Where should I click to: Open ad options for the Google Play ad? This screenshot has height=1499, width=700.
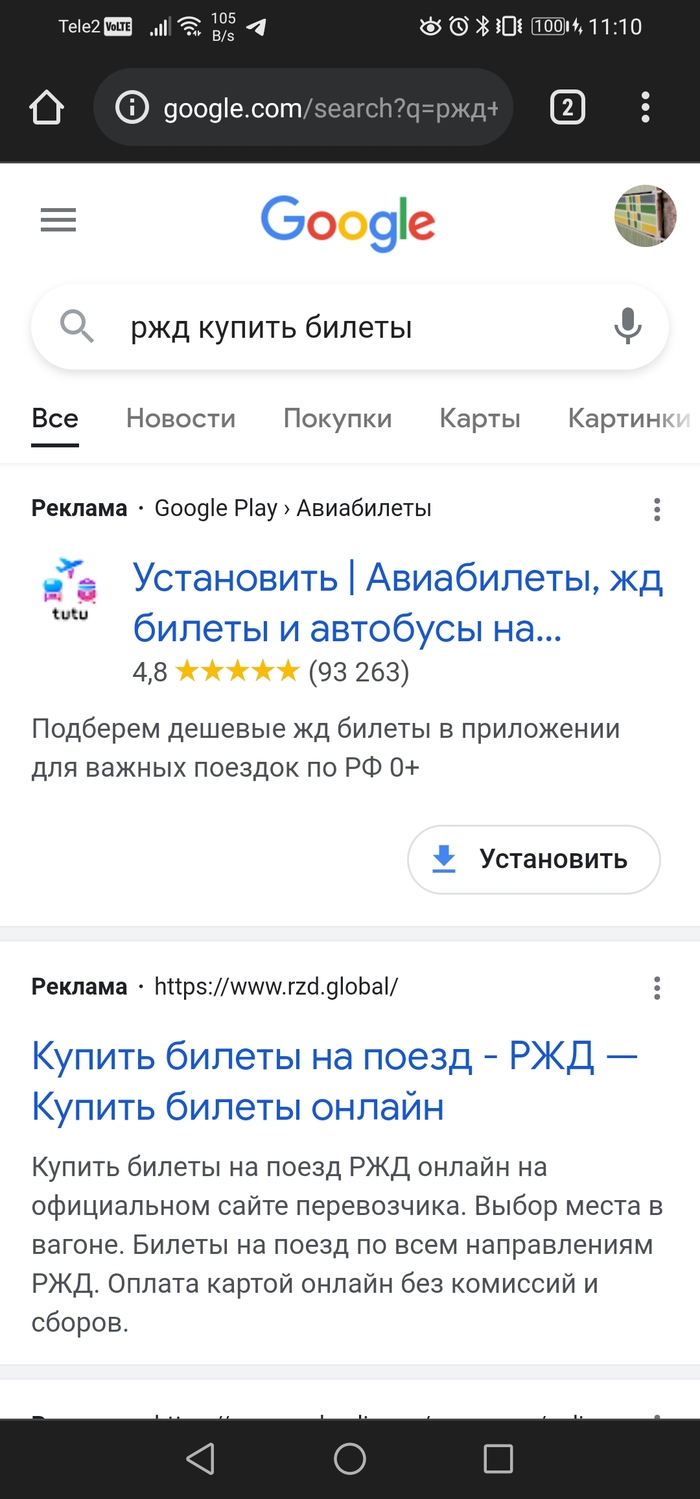click(x=657, y=509)
